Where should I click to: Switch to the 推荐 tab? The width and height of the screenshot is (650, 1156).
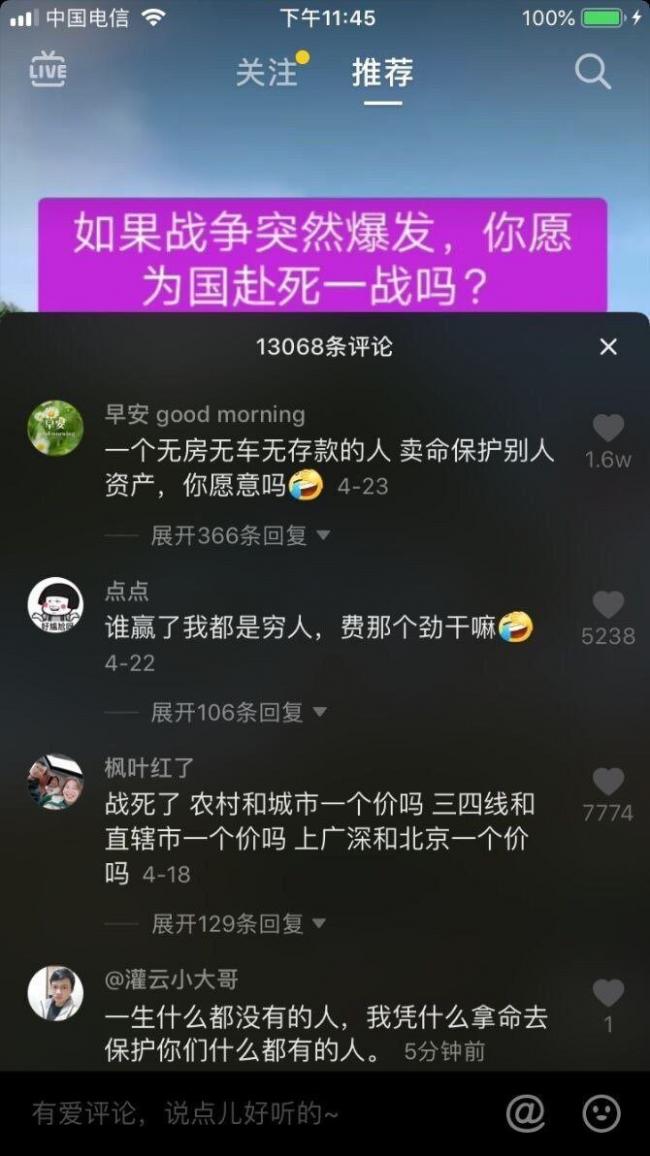tap(382, 72)
